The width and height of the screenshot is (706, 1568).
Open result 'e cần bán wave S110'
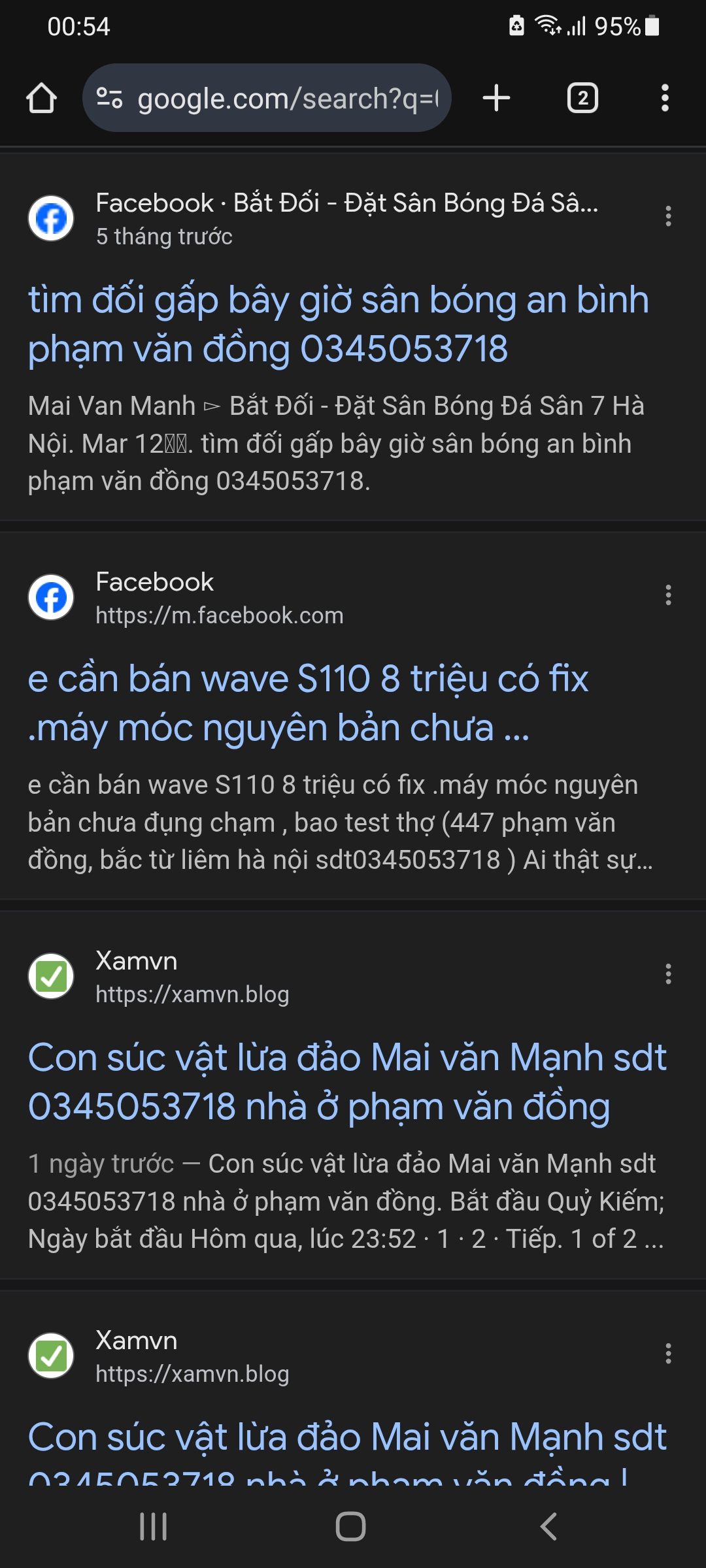[x=308, y=703]
